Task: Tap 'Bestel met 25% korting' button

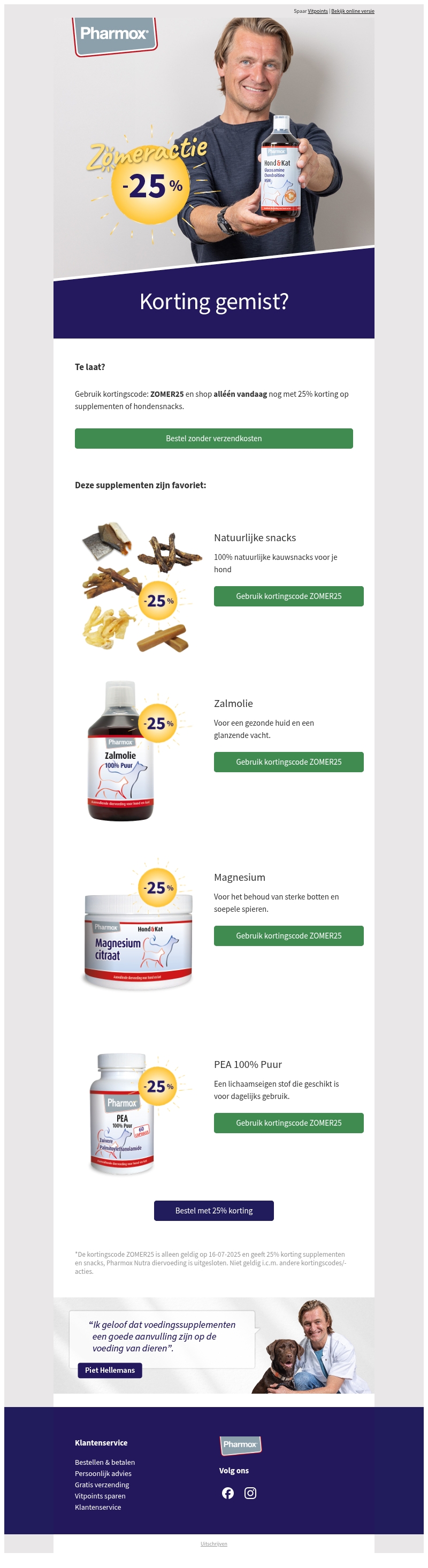Action: click(213, 1211)
